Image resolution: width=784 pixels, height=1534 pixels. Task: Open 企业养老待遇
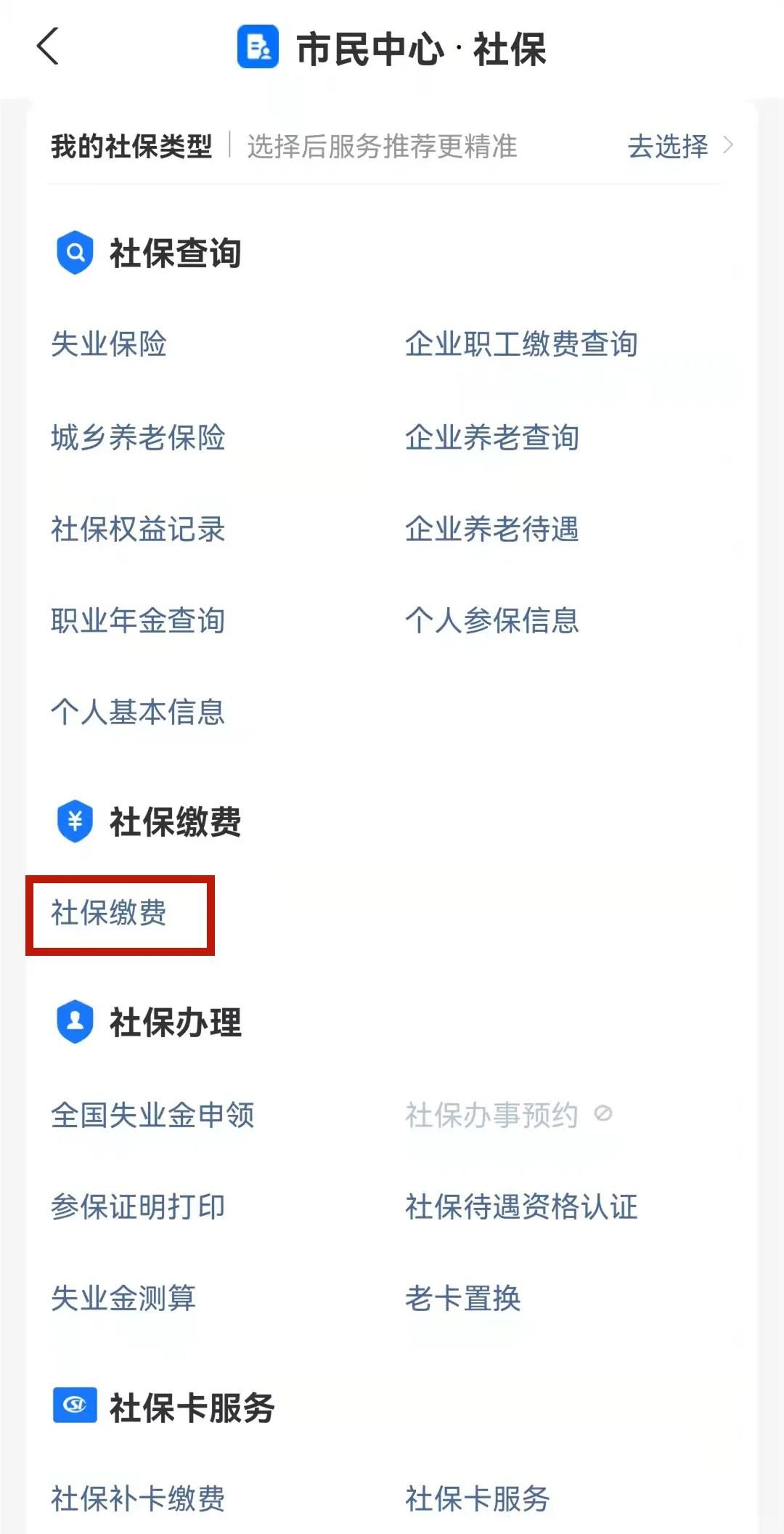point(492,529)
